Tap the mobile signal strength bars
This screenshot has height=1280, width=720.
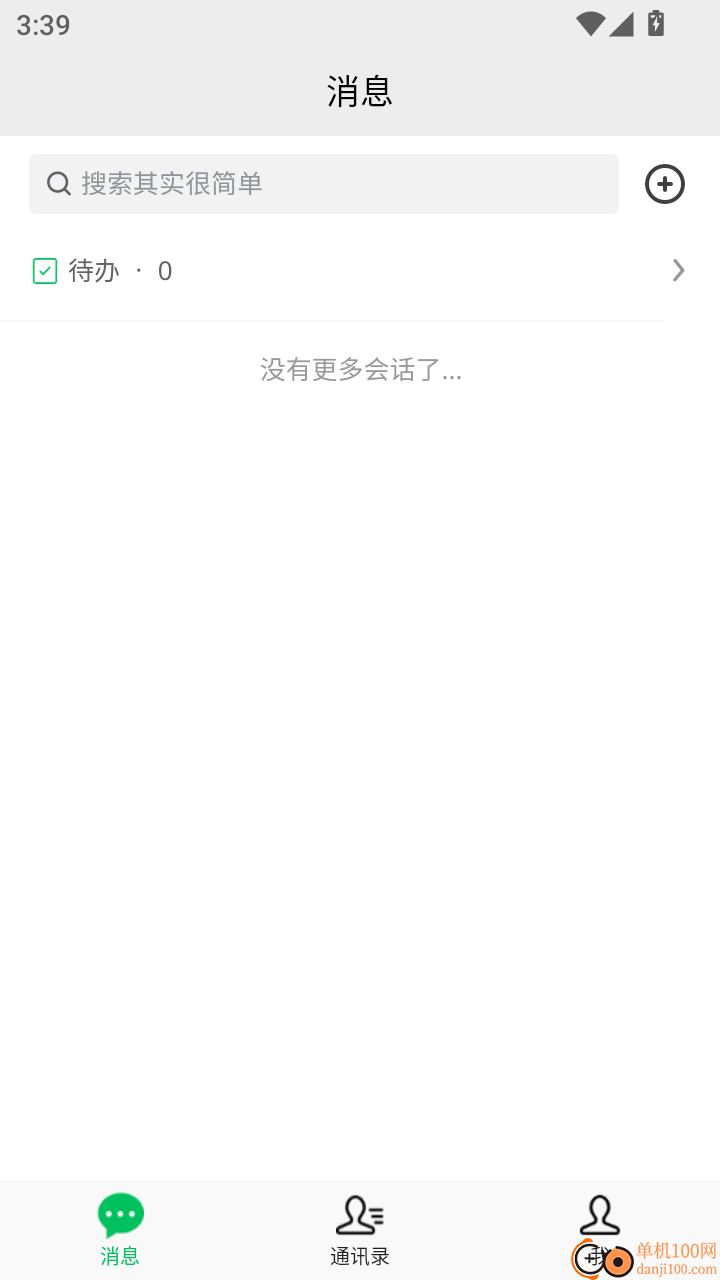[x=622, y=24]
